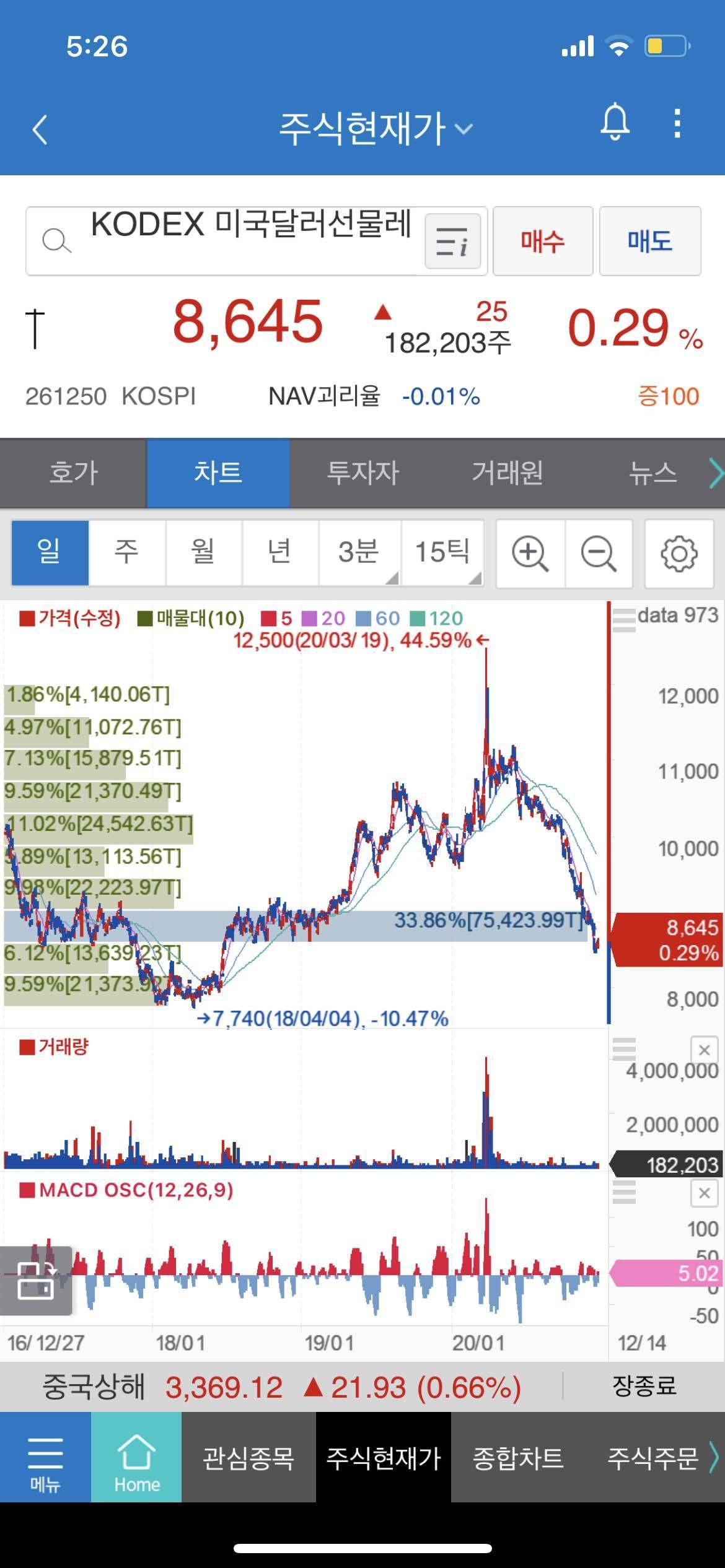Image resolution: width=725 pixels, height=1568 pixels.
Task: Open the 거래원 tab
Action: (507, 473)
